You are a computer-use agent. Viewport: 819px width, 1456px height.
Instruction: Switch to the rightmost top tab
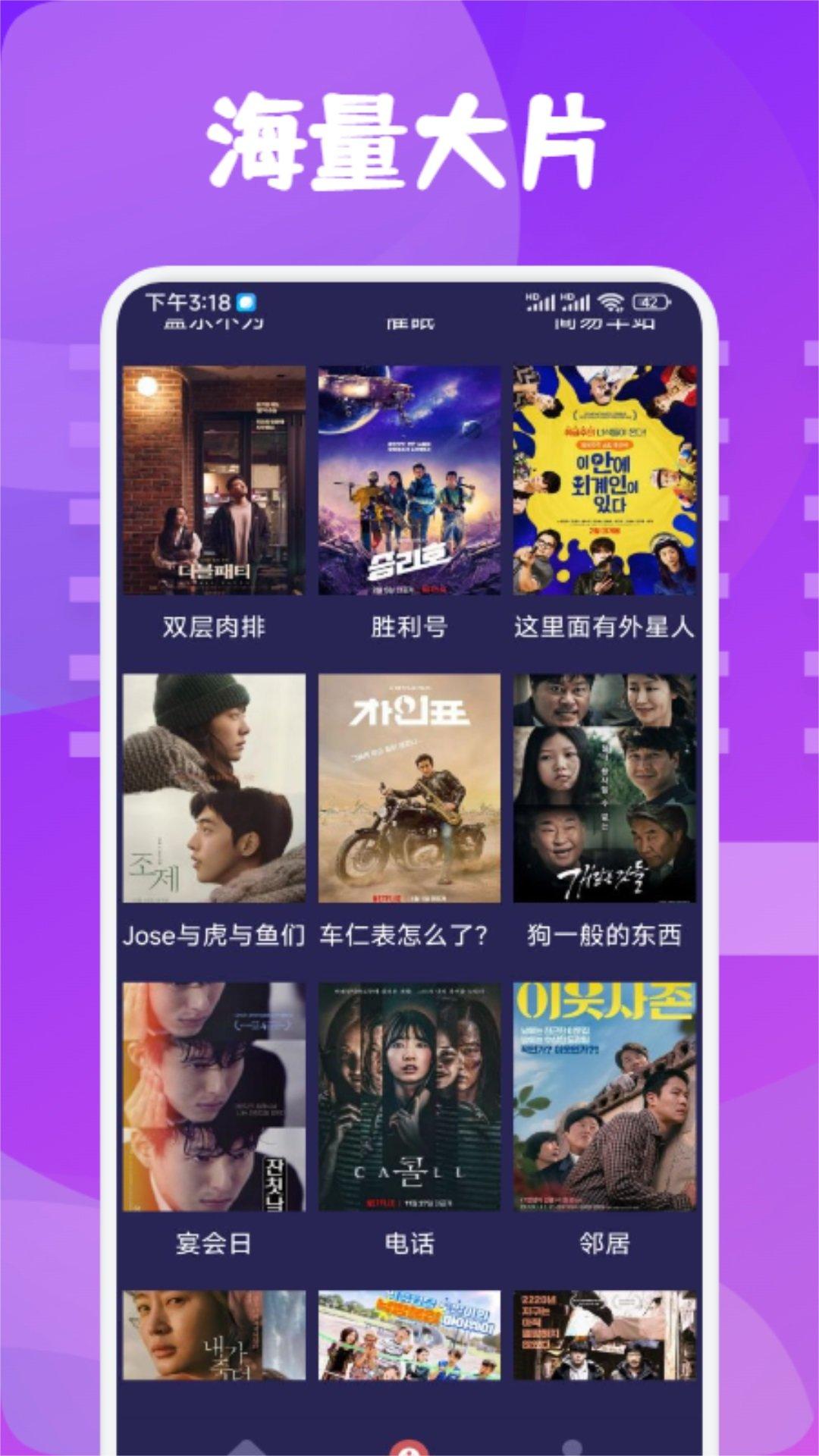pyautogui.click(x=605, y=325)
